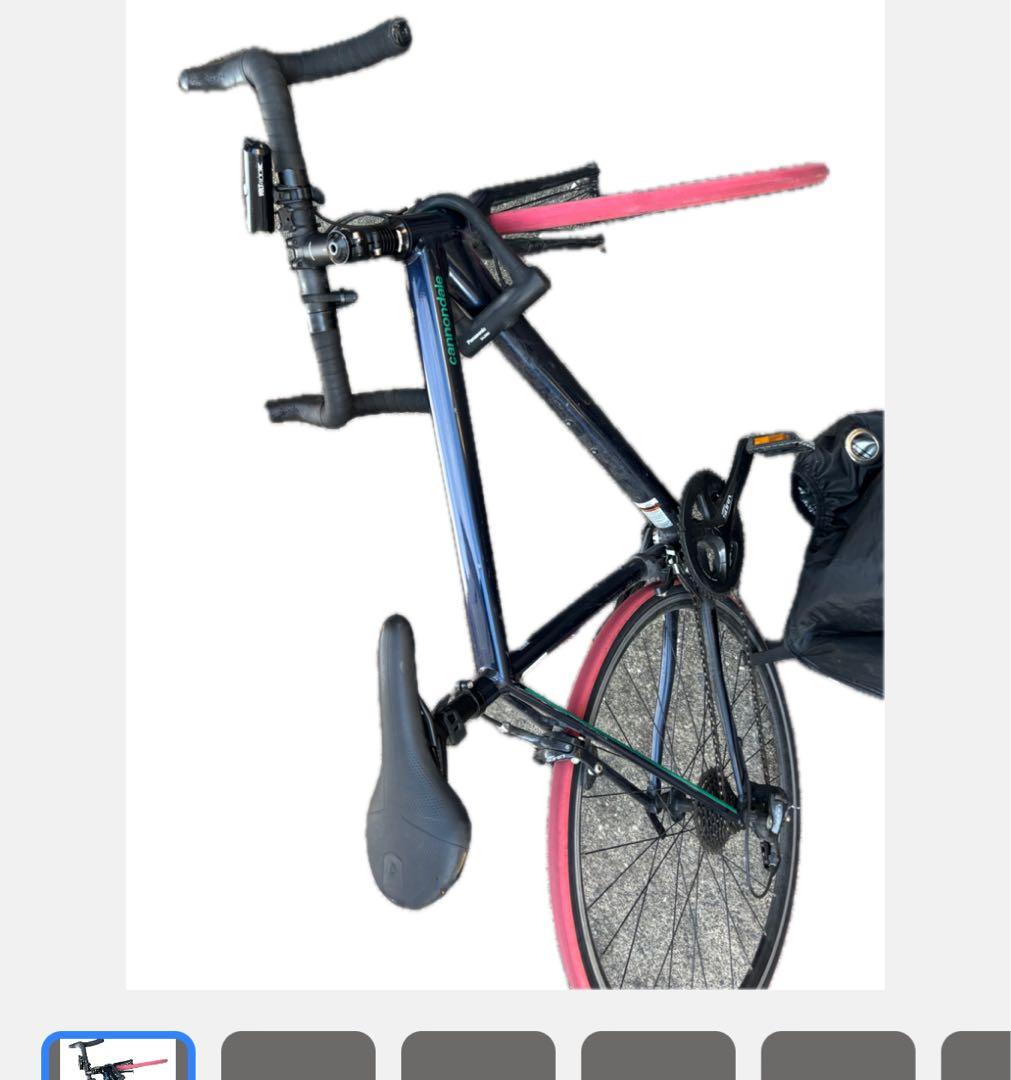This screenshot has height=1080, width=1011.
Task: Open the second photo thumbnail
Action: coord(298,1056)
